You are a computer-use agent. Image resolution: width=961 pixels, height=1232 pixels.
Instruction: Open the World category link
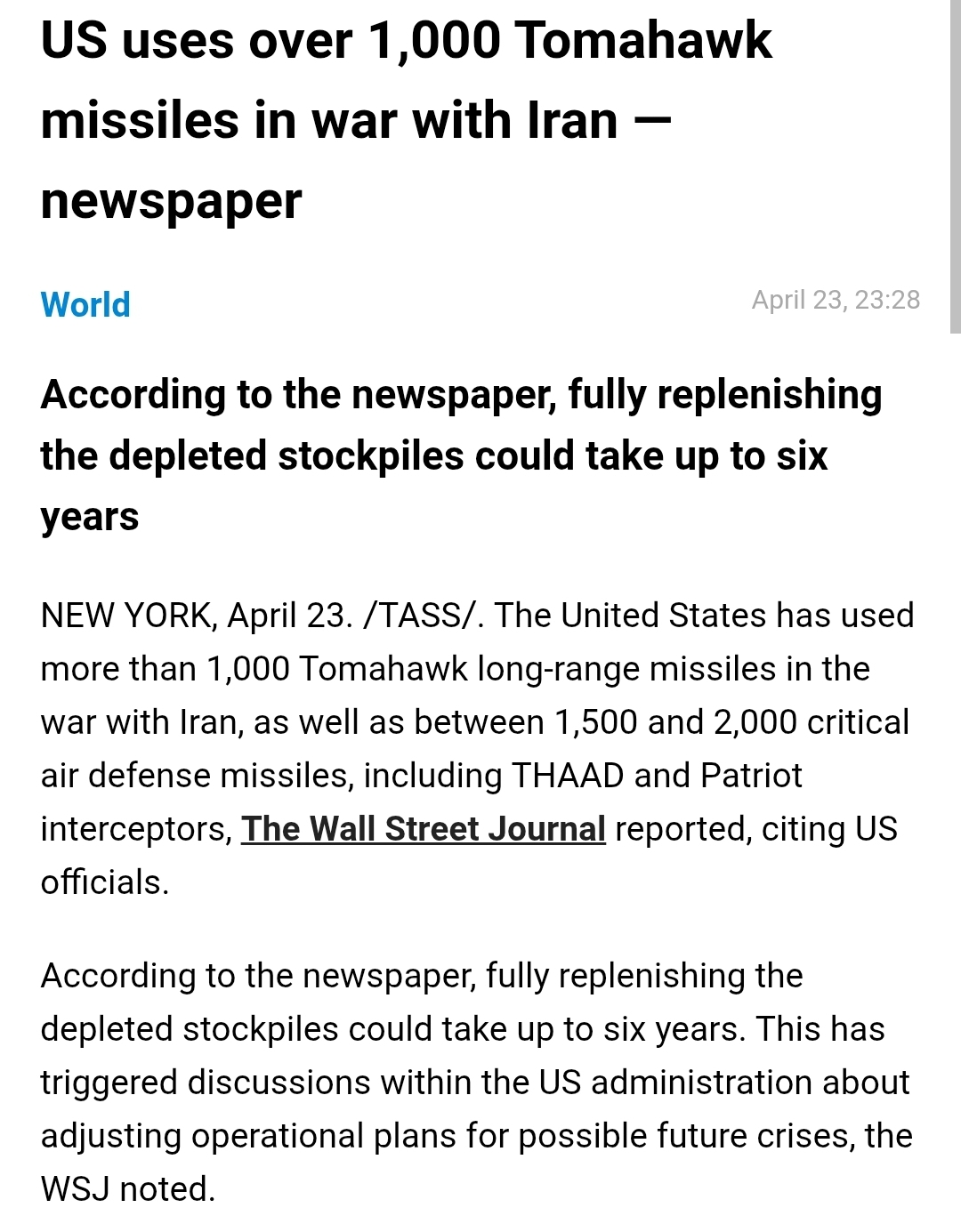point(85,304)
